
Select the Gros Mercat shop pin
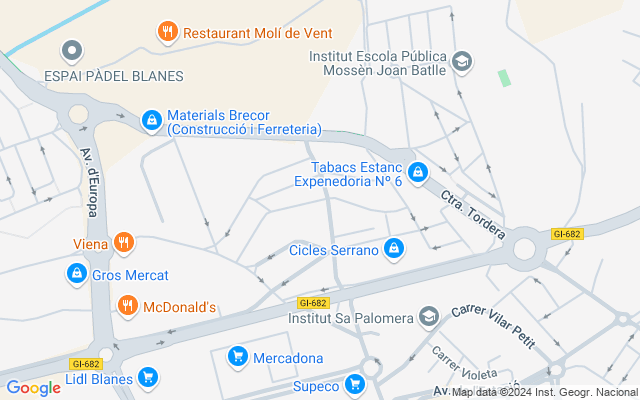click(x=77, y=274)
